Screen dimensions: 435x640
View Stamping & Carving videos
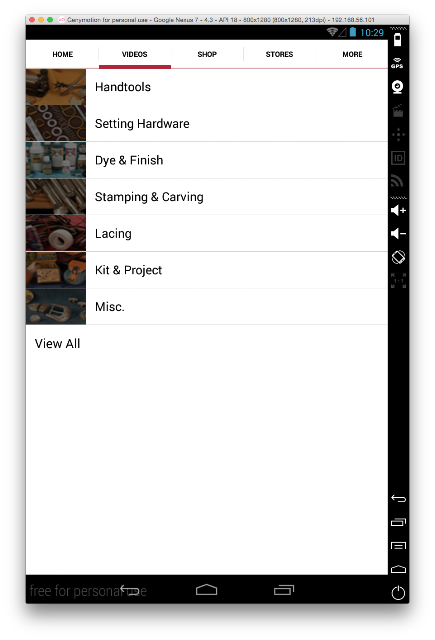pyautogui.click(x=207, y=197)
